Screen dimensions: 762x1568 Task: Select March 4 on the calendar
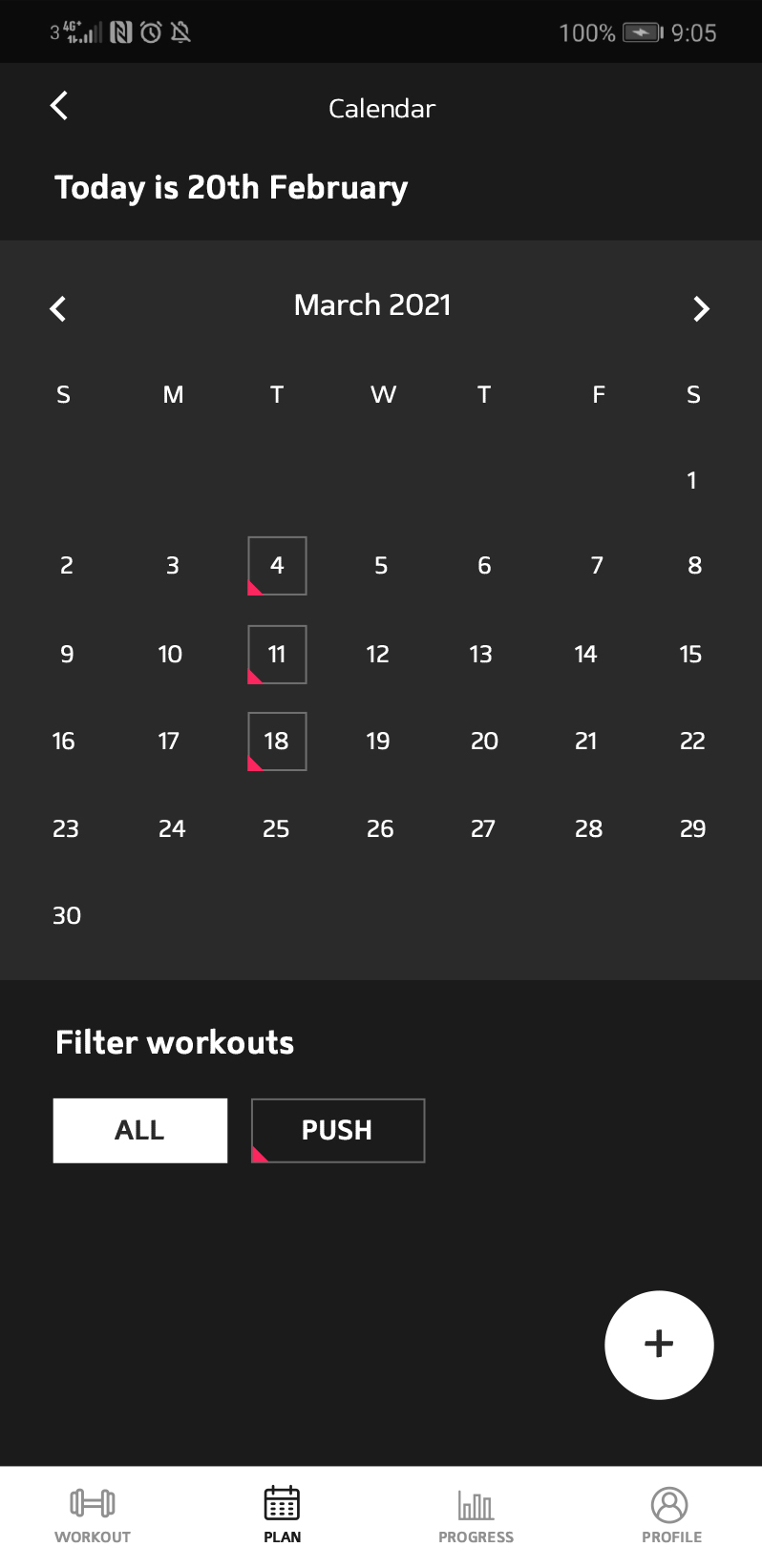(277, 566)
